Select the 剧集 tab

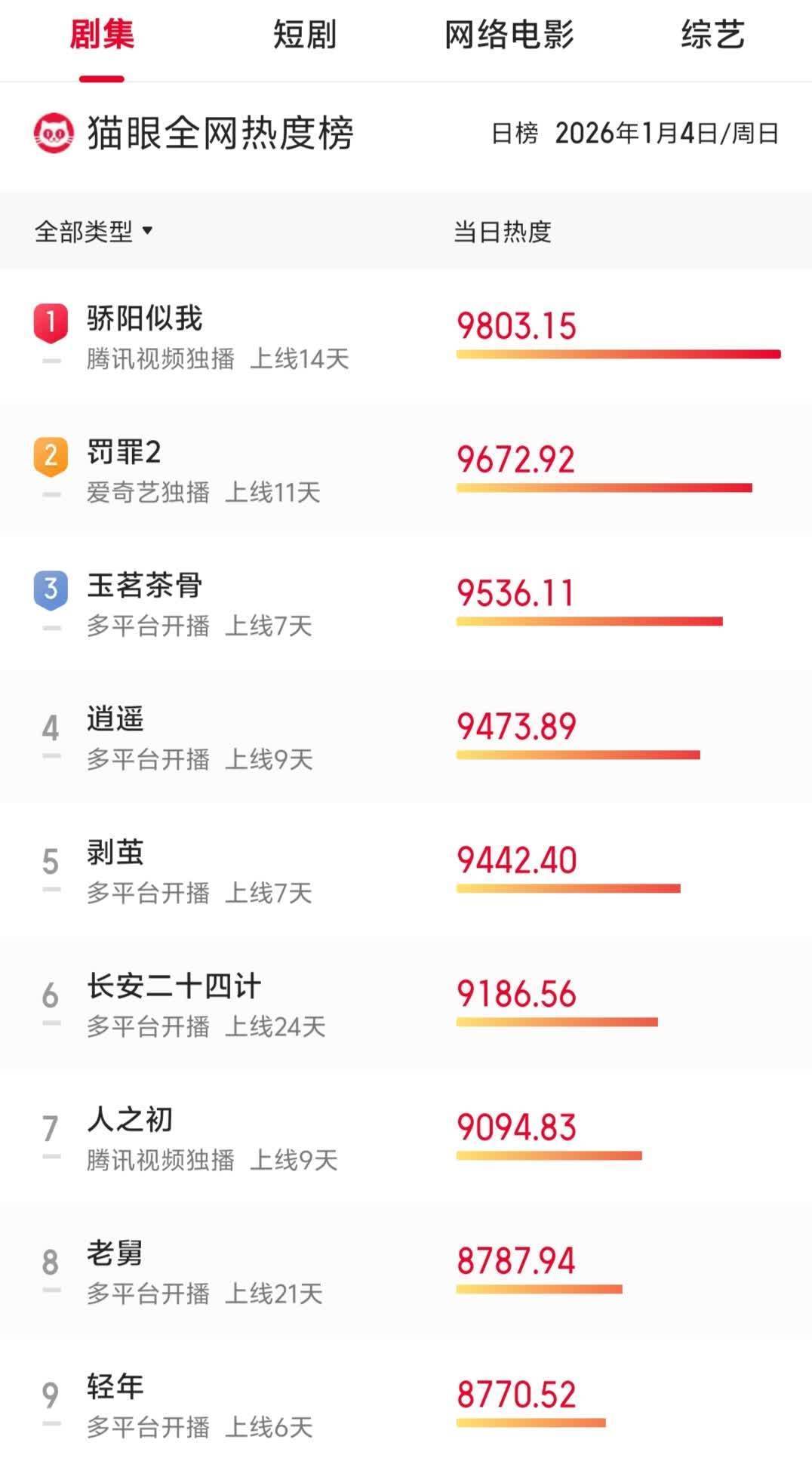pos(102,35)
